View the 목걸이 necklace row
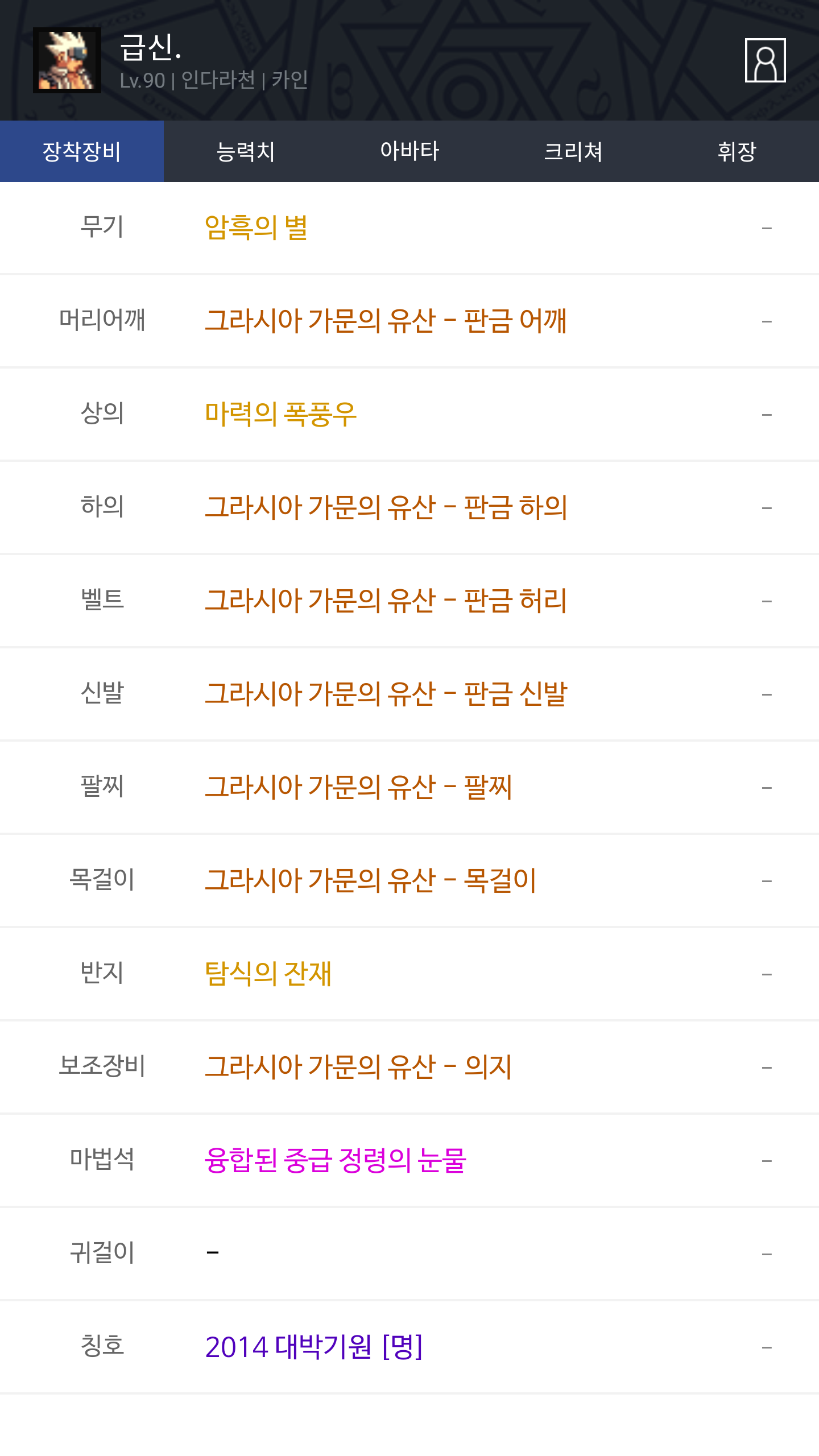The image size is (819, 1456). [409, 881]
